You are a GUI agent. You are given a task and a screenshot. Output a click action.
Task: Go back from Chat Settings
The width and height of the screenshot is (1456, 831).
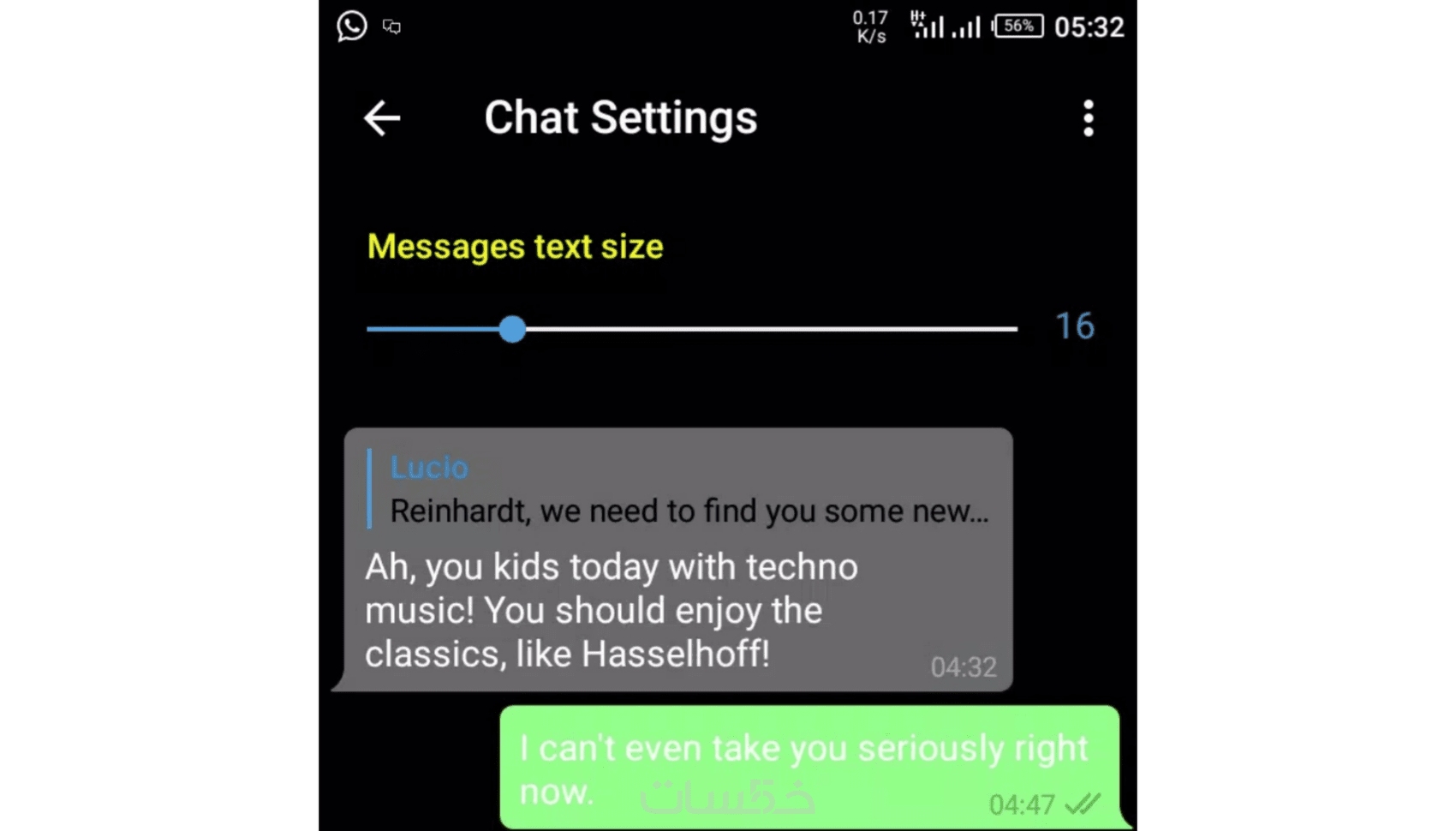coord(382,118)
